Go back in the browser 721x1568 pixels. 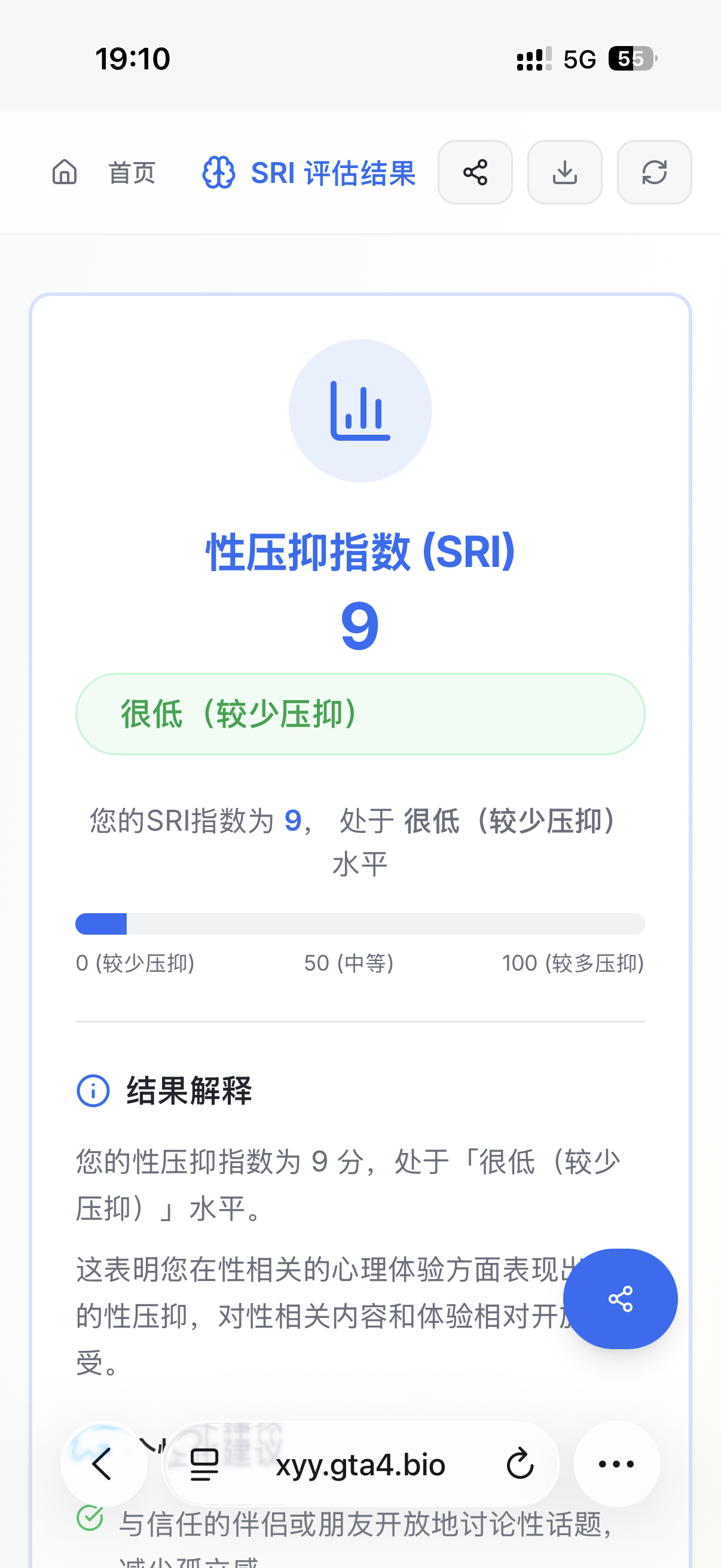(x=103, y=1464)
